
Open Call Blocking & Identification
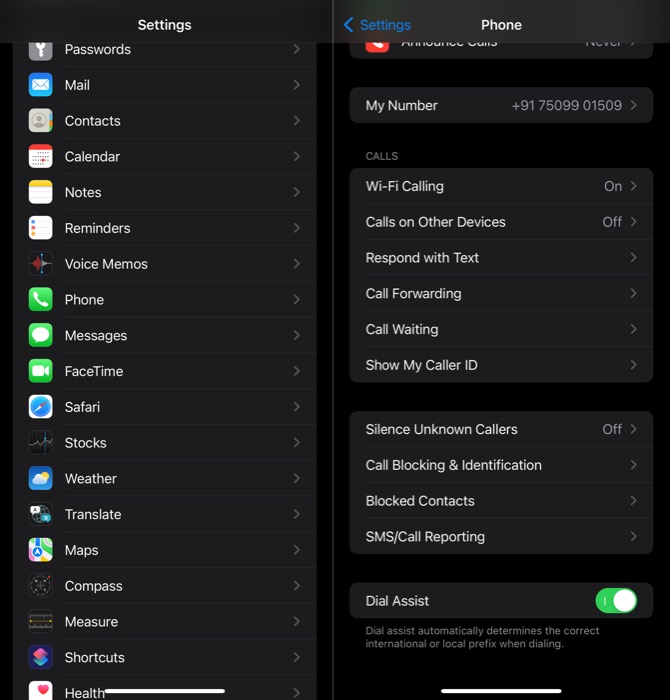click(x=500, y=465)
